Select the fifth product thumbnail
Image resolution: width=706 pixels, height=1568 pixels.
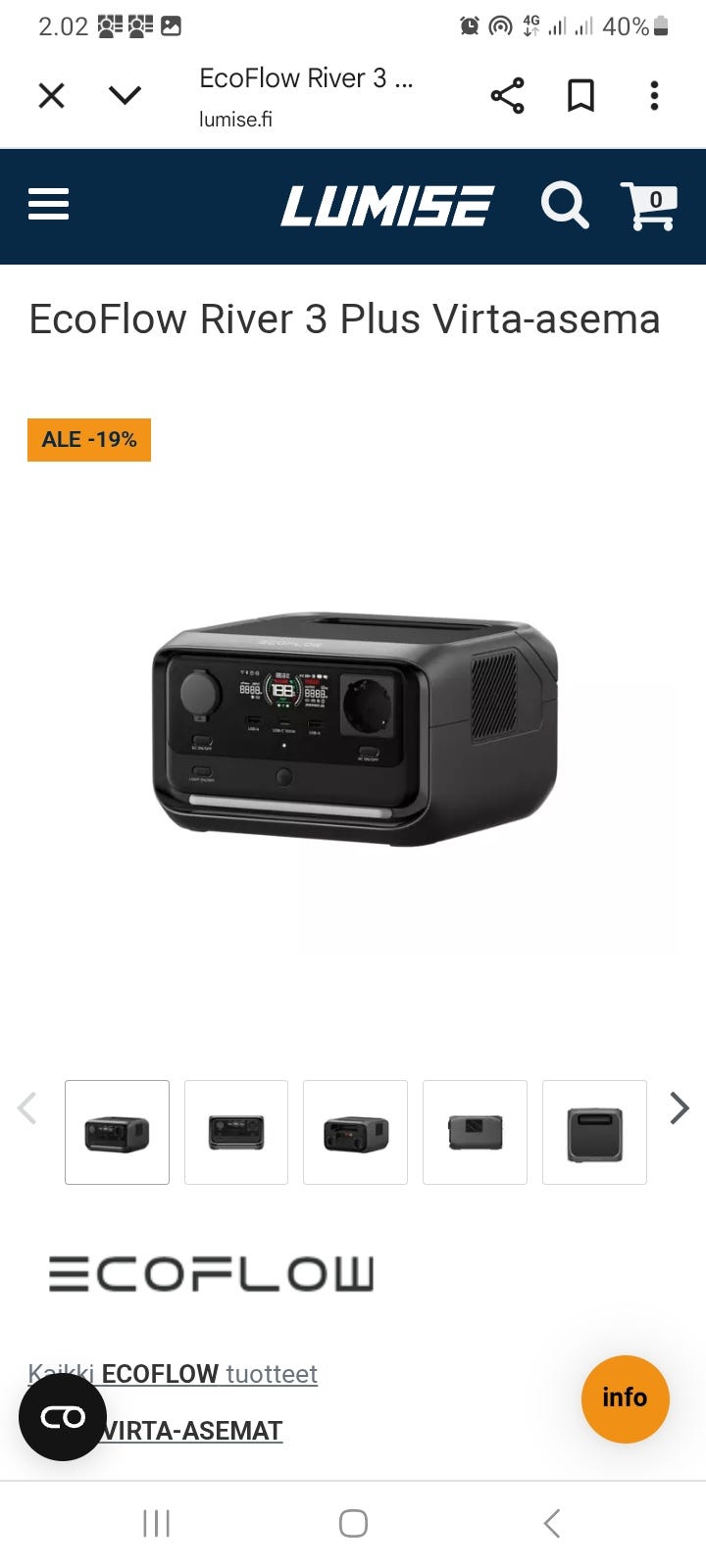594,1132
